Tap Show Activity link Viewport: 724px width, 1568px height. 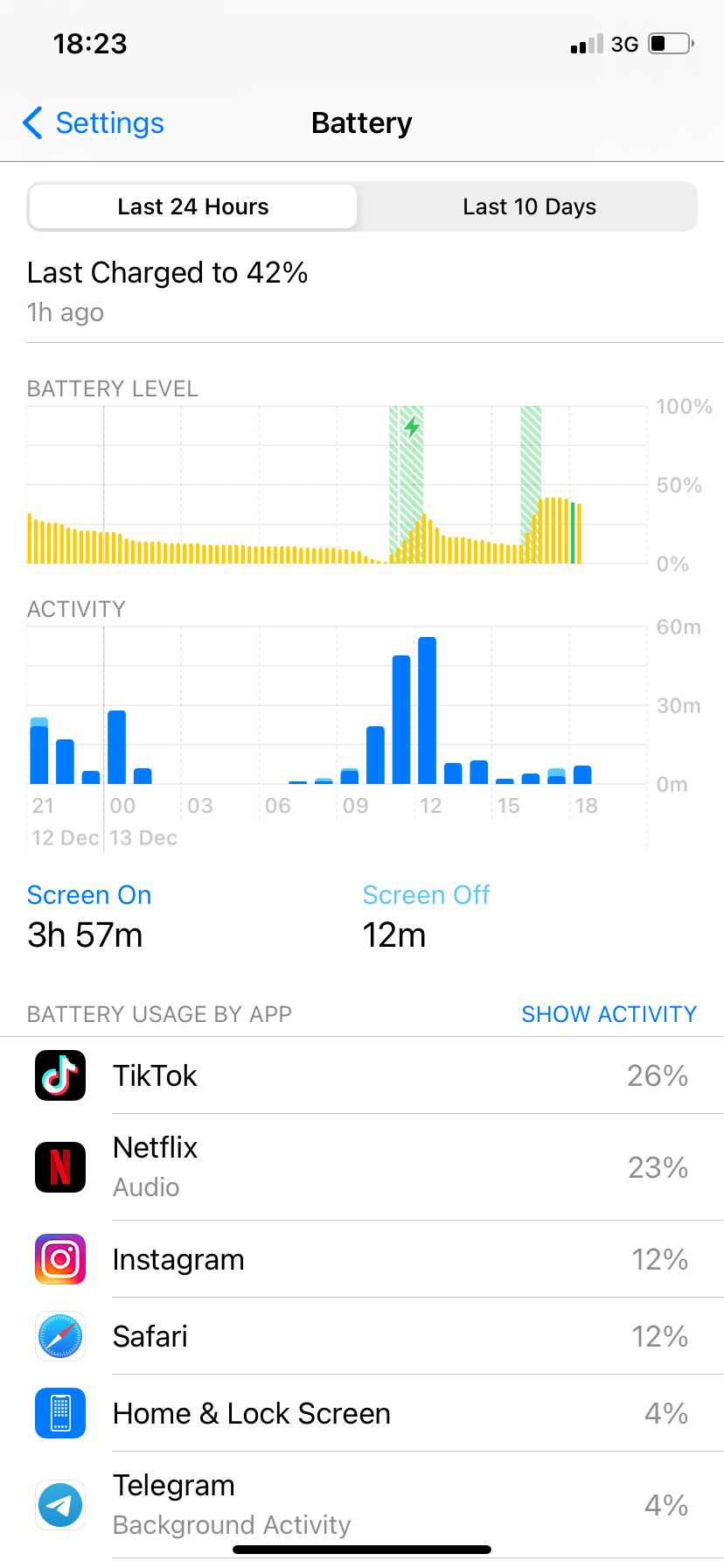pyautogui.click(x=609, y=1014)
